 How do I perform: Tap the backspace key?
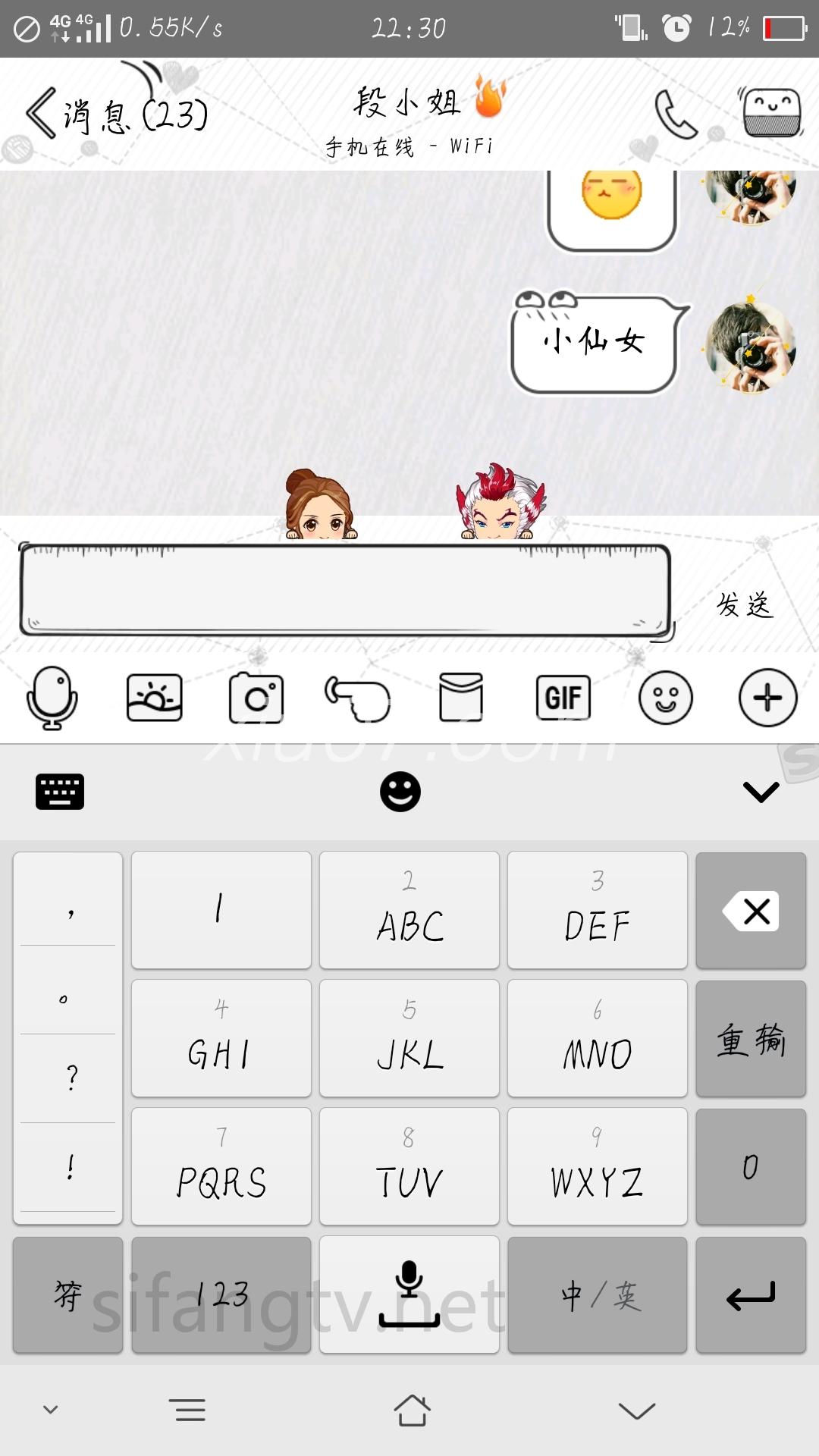click(751, 911)
